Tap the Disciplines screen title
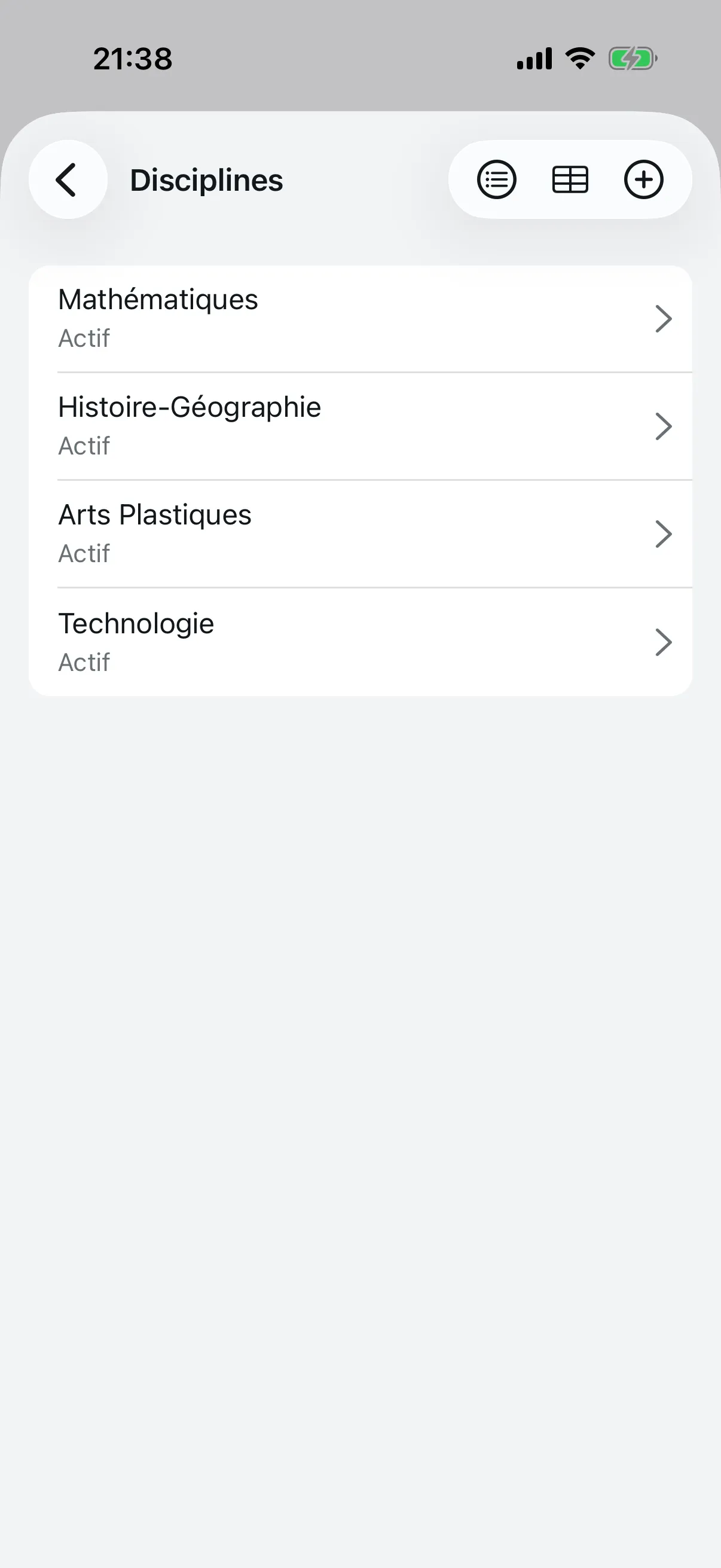Screen dimensions: 721x1568 pos(206,179)
